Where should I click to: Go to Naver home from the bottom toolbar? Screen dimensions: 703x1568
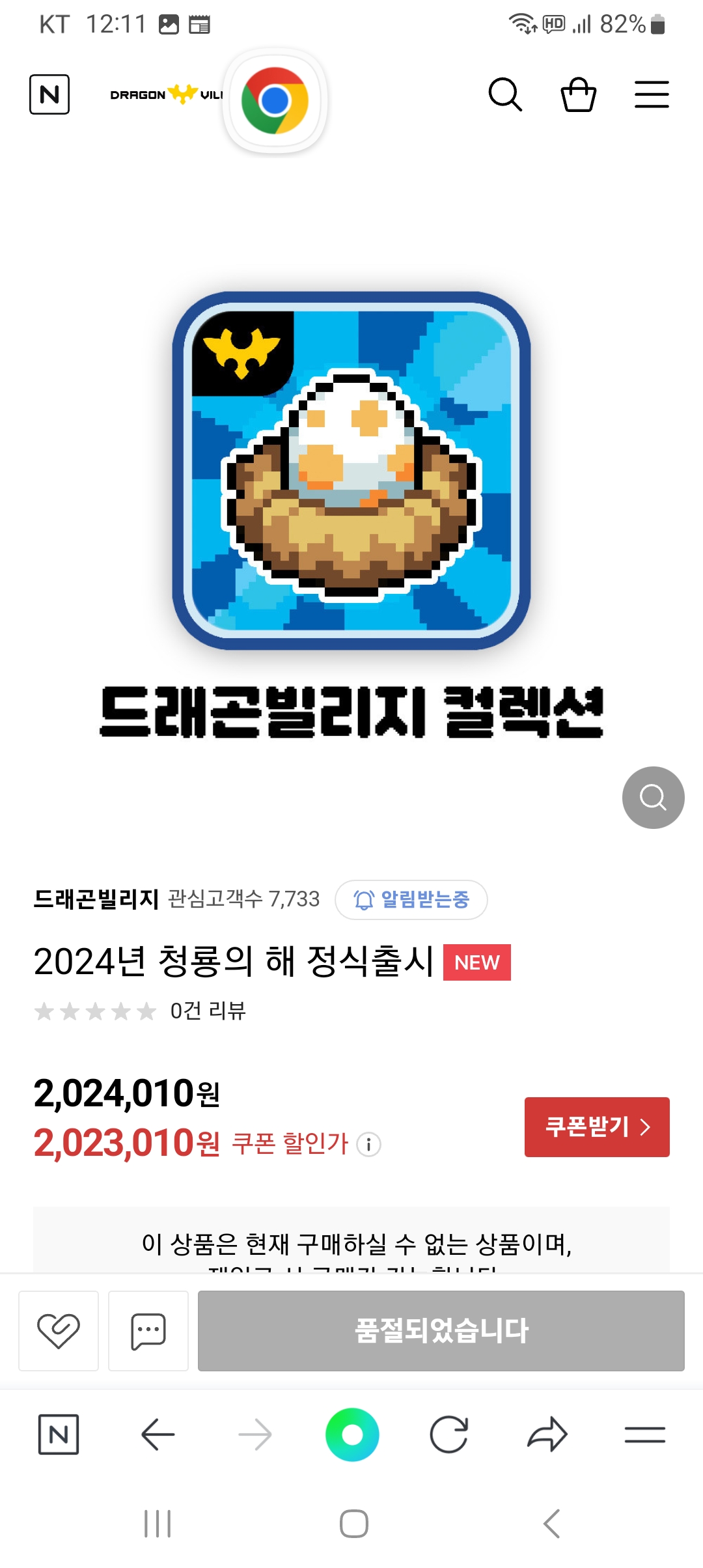click(59, 1435)
